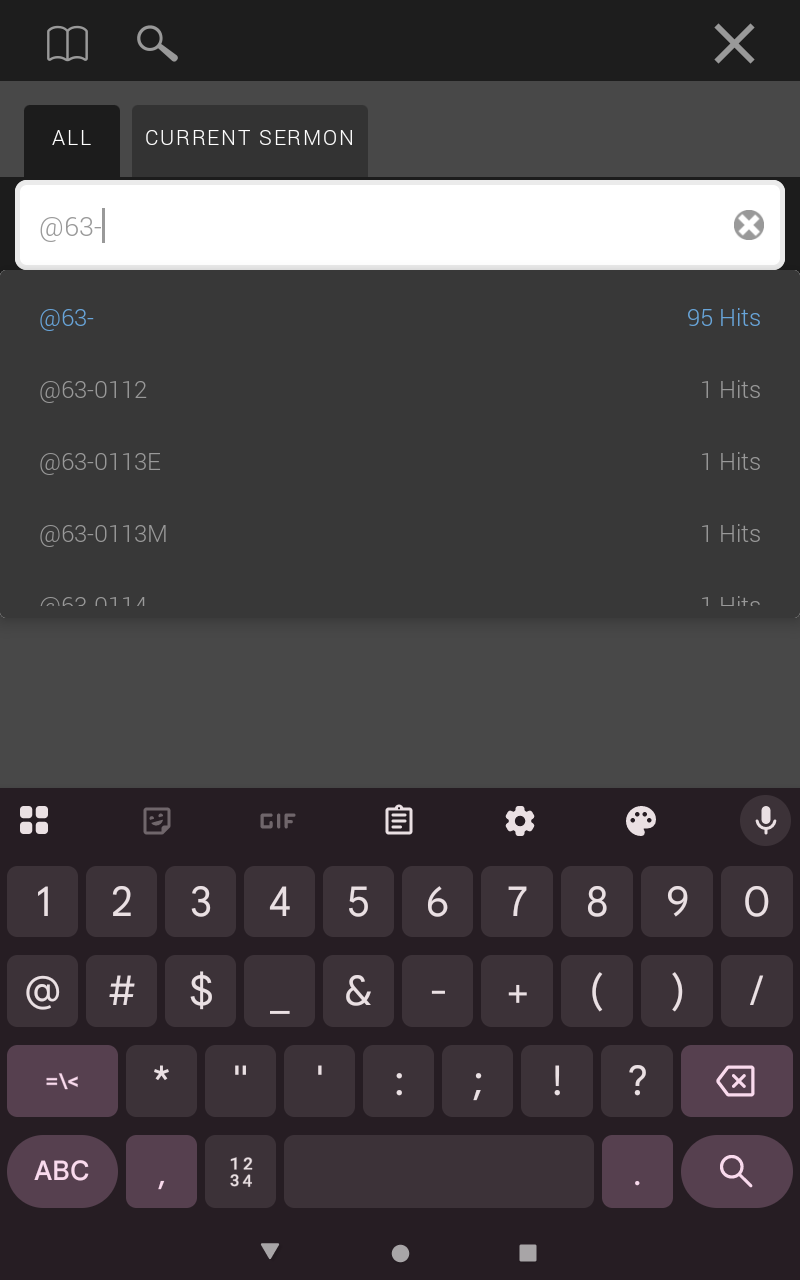Open keyboard settings gear

[520, 821]
